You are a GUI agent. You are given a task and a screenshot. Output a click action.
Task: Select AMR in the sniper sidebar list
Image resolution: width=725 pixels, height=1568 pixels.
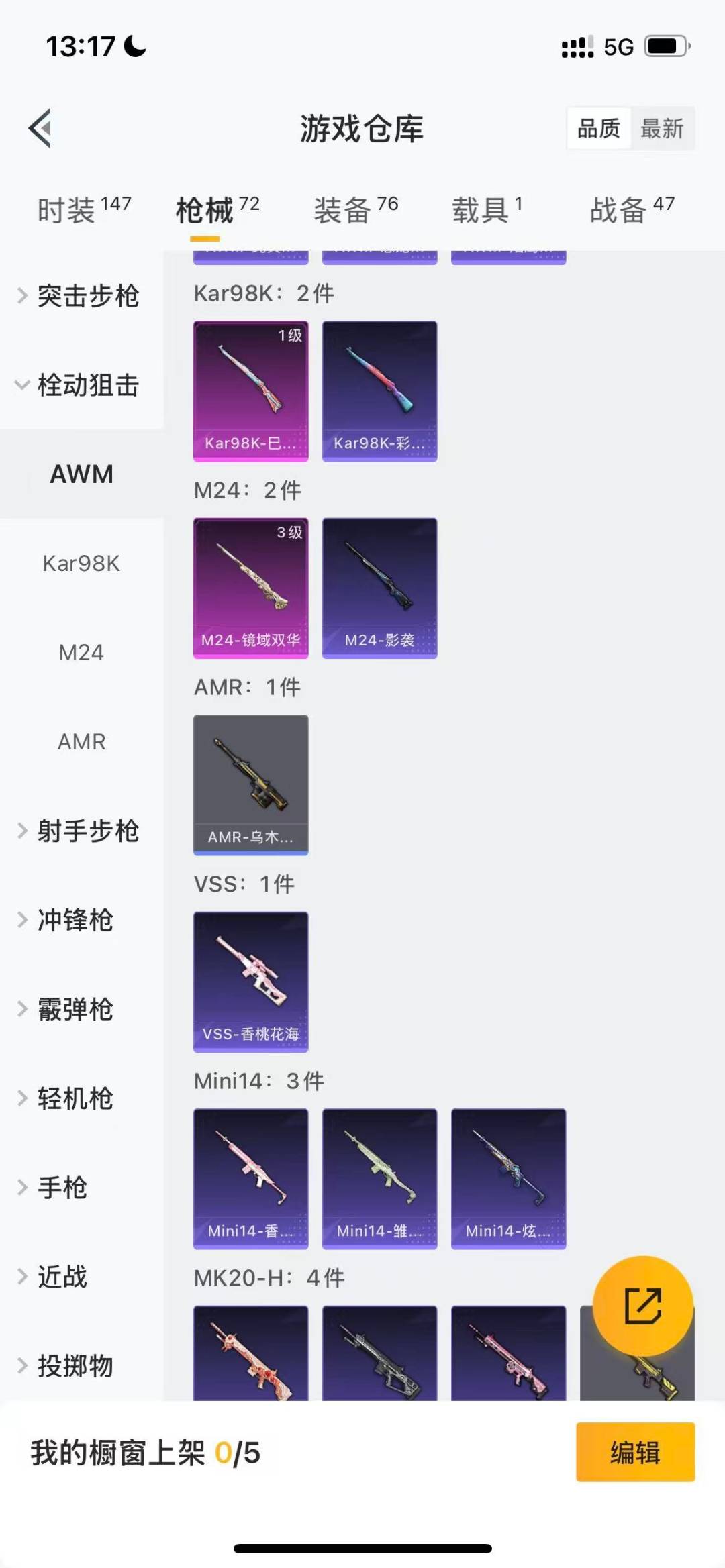tap(81, 741)
